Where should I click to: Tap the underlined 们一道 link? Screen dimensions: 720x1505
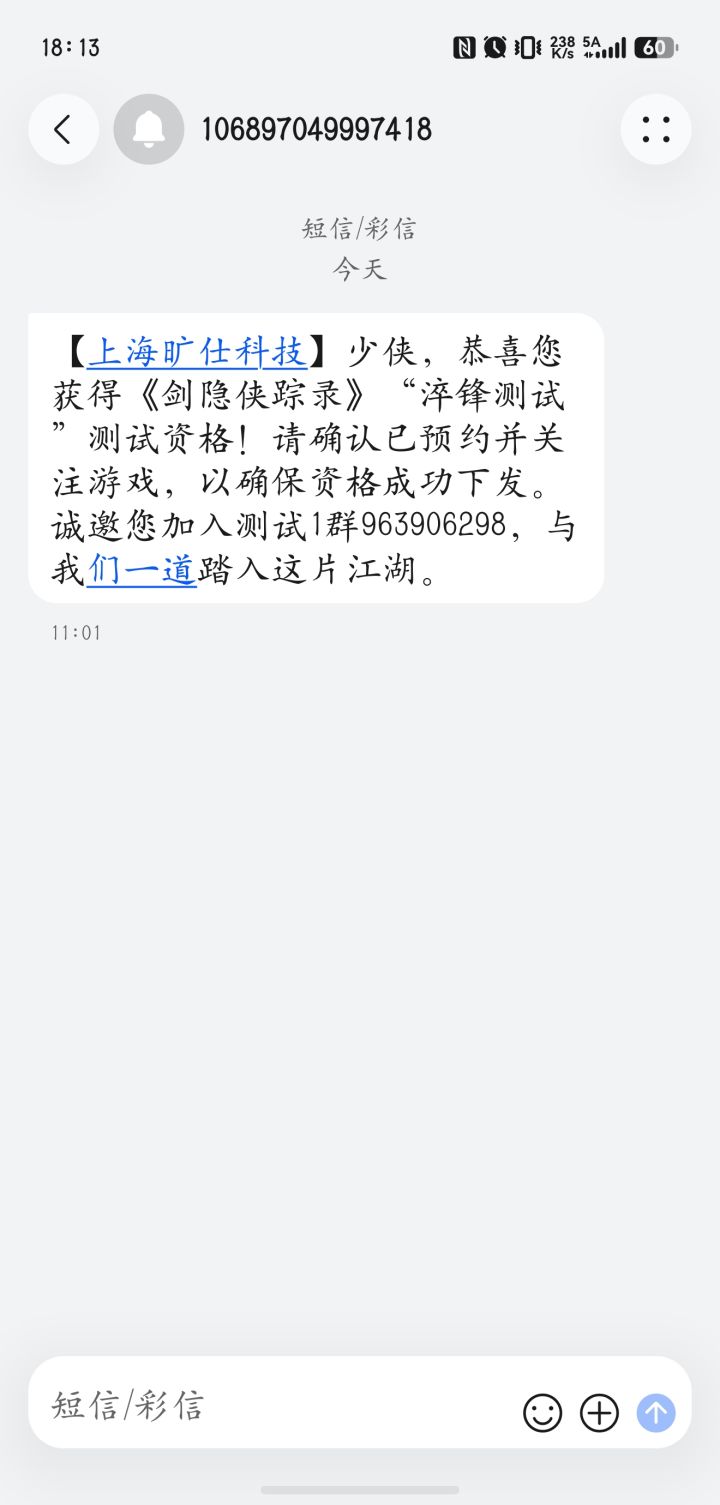tap(142, 570)
